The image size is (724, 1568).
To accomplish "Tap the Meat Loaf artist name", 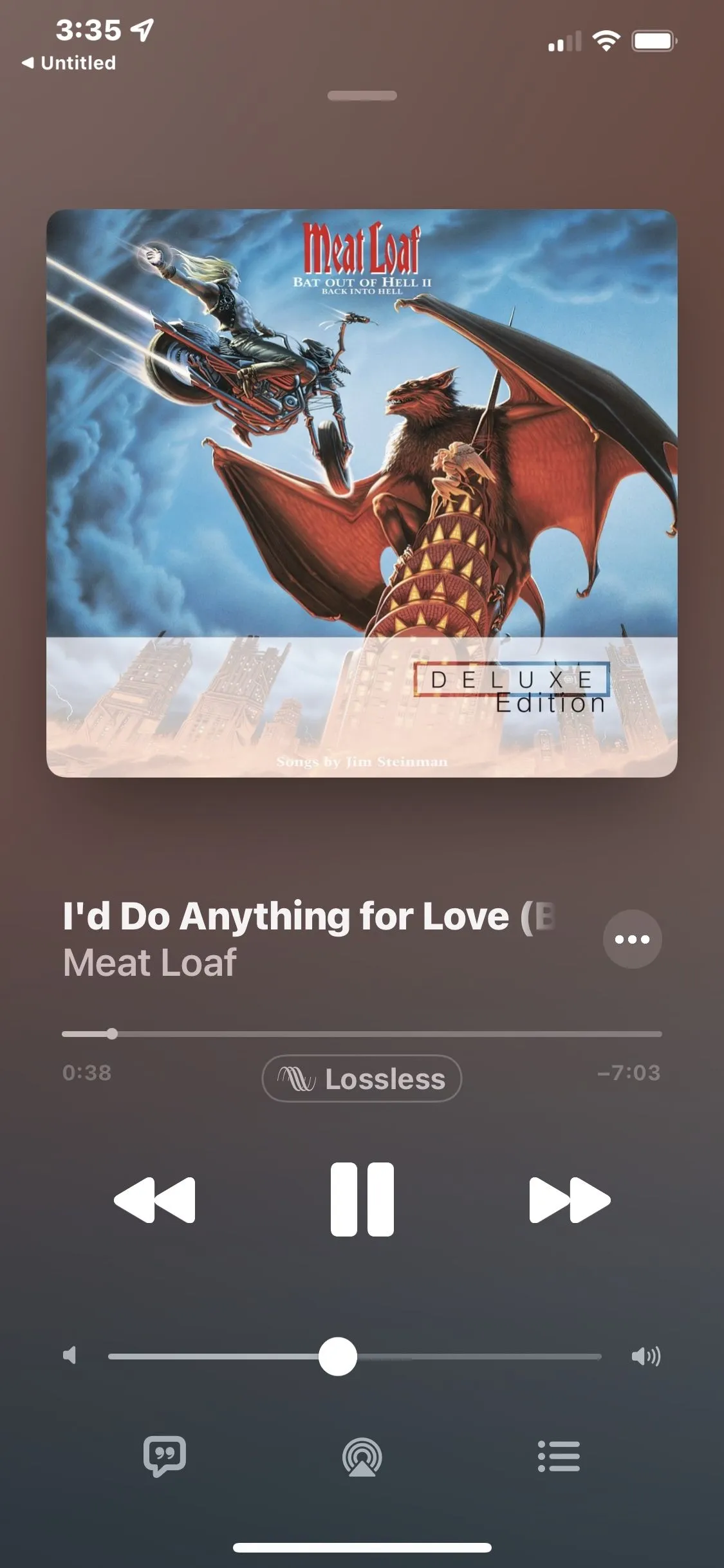I will (150, 963).
